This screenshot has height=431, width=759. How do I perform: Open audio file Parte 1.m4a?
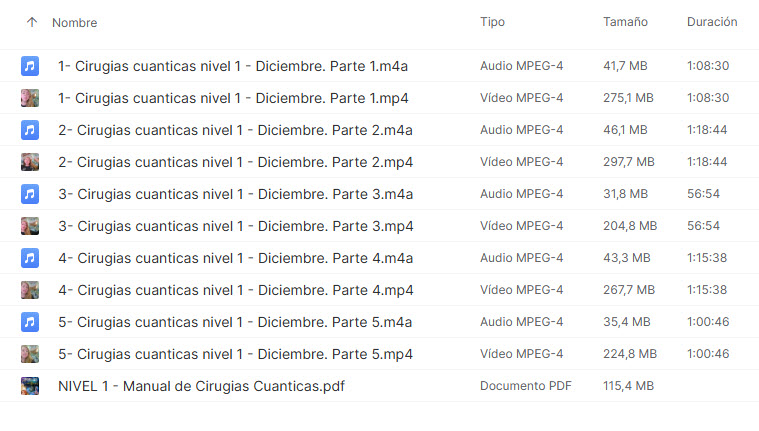pos(232,66)
